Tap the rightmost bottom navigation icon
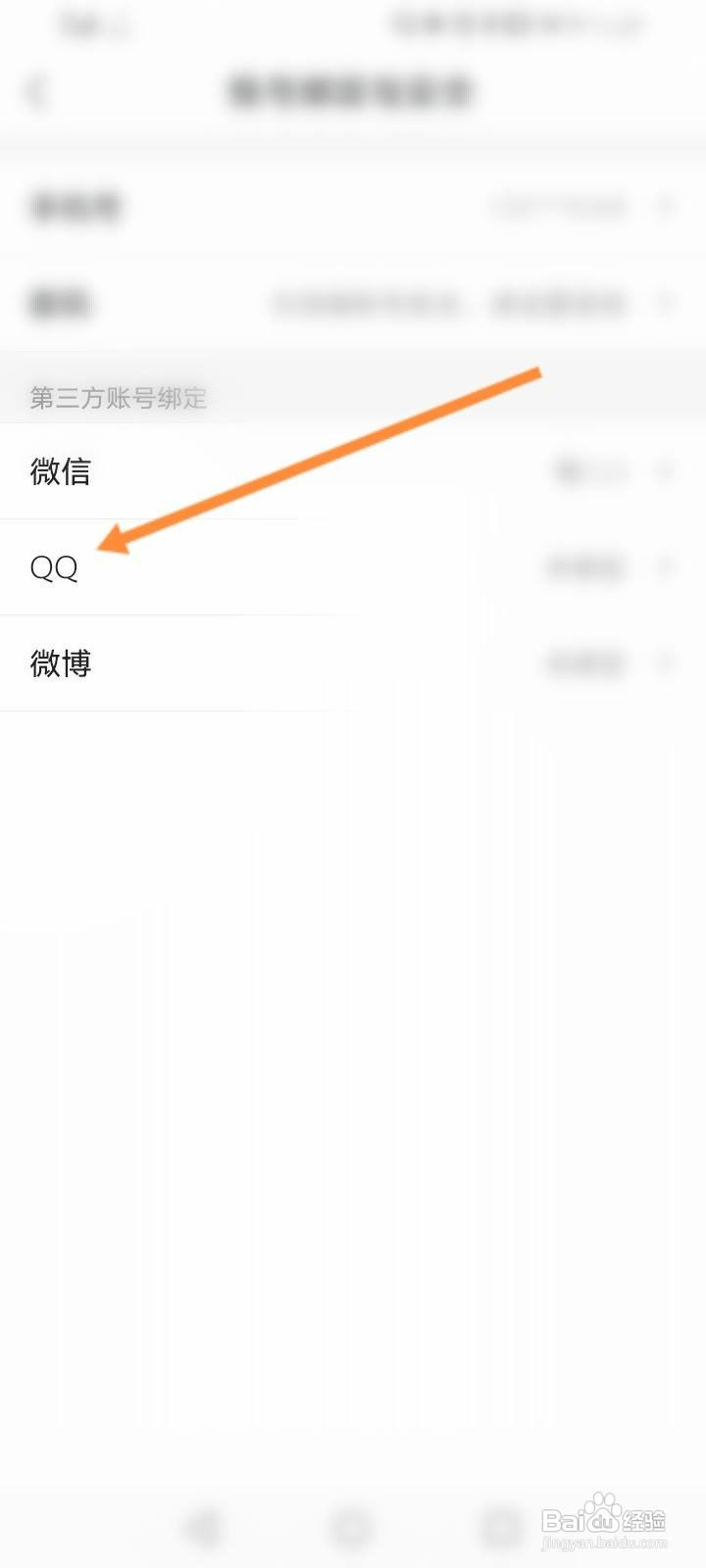706x1568 pixels. tap(500, 1525)
